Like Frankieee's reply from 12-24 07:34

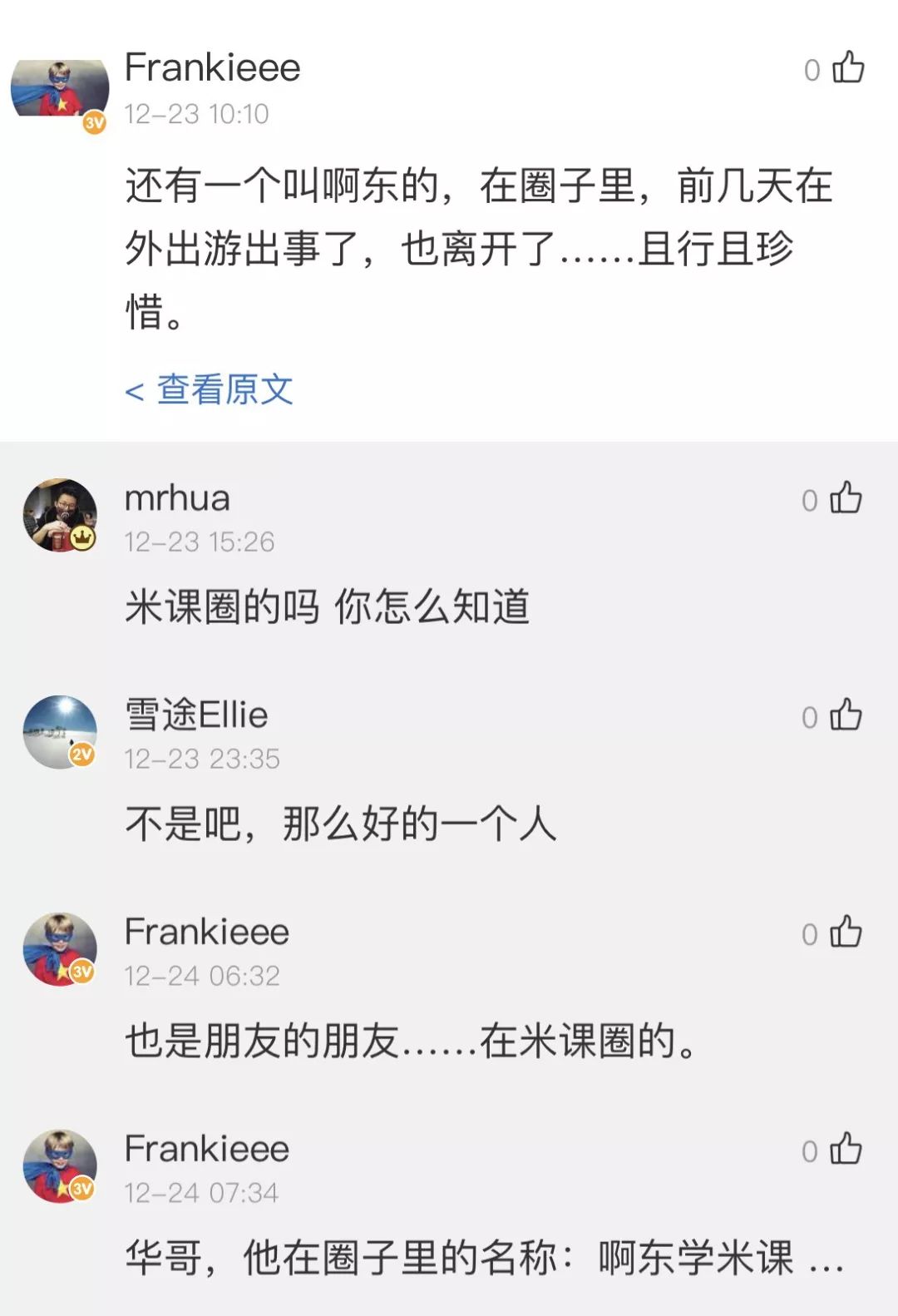pyautogui.click(x=846, y=1150)
